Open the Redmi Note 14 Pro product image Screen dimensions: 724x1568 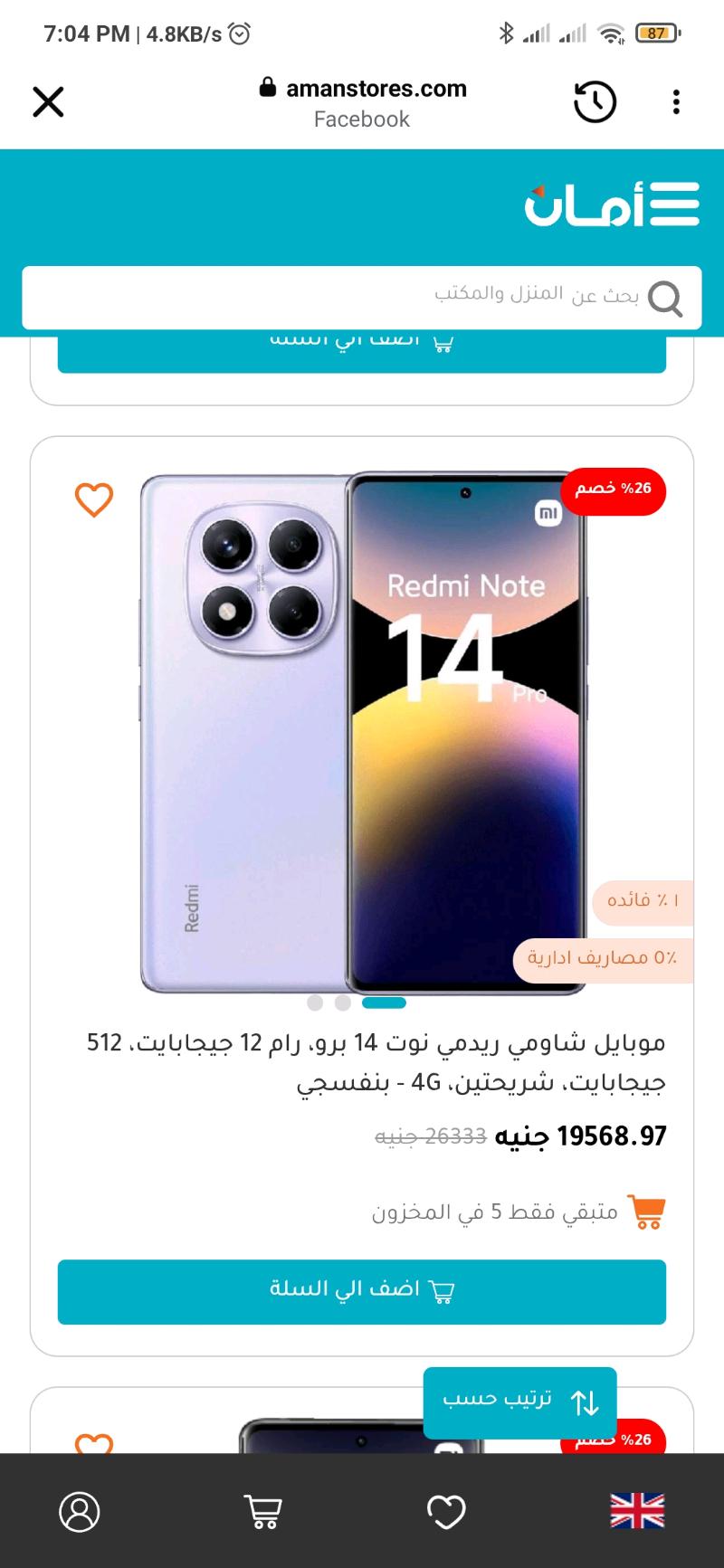(x=362, y=733)
